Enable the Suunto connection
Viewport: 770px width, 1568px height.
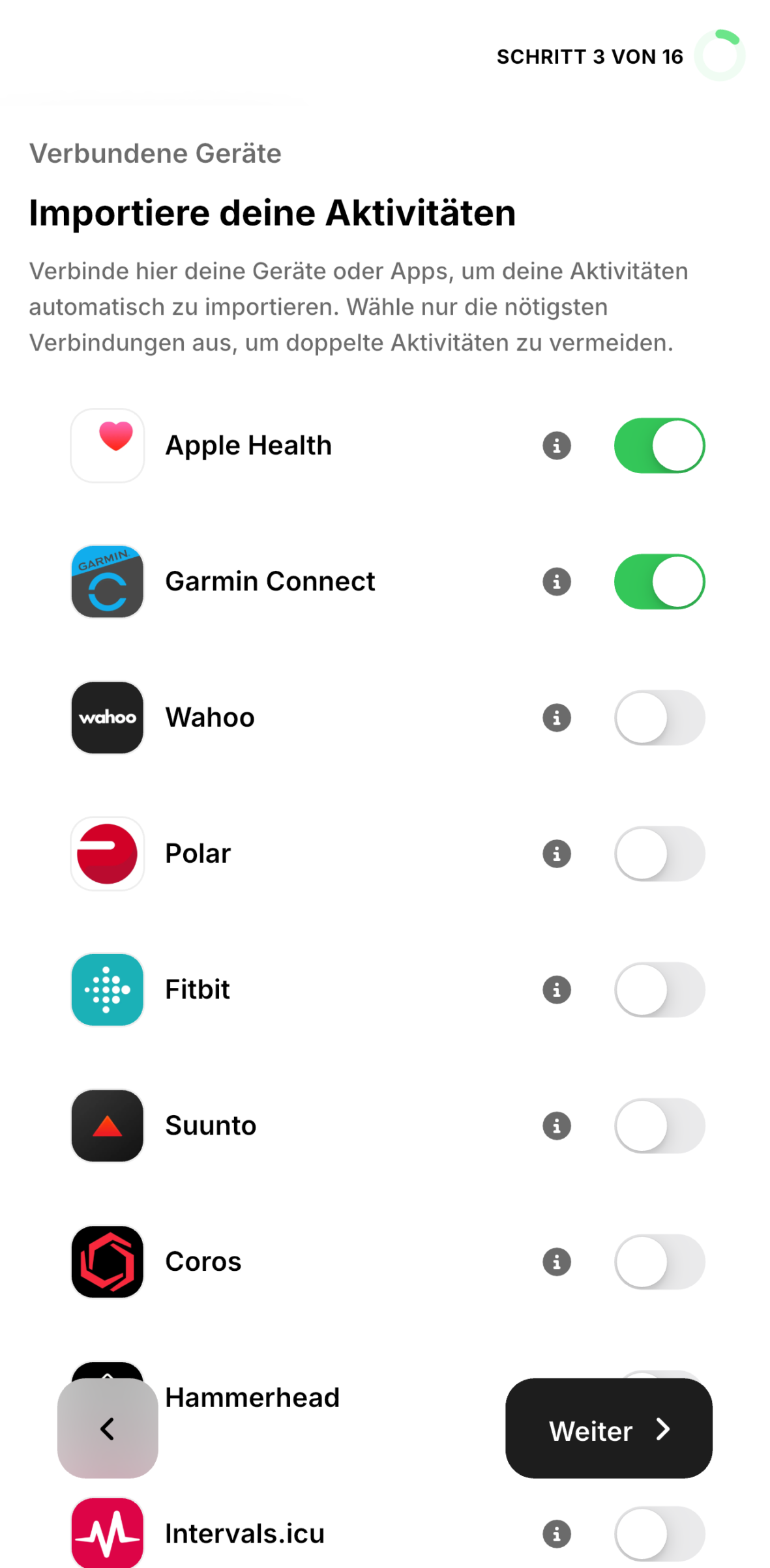tap(659, 1125)
